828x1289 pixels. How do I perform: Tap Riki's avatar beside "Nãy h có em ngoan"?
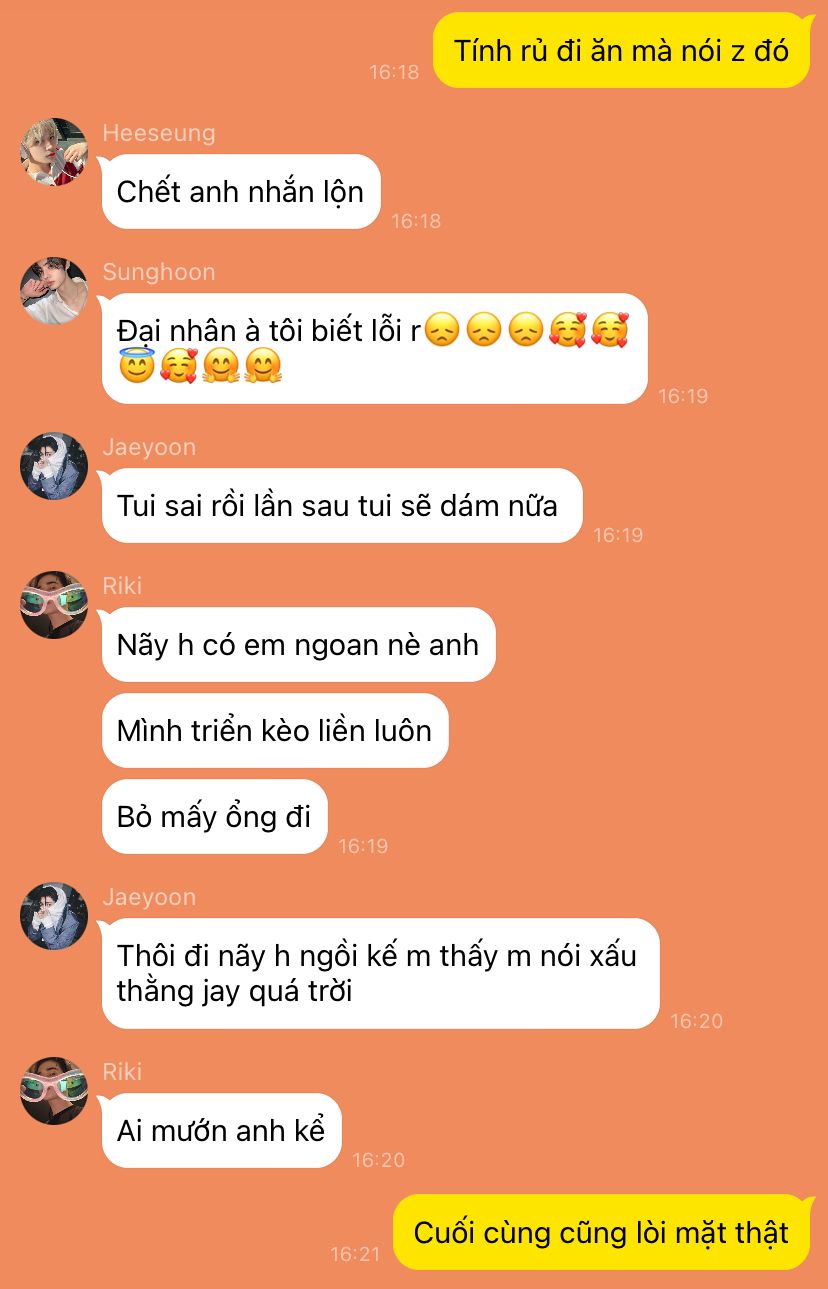tap(54, 605)
